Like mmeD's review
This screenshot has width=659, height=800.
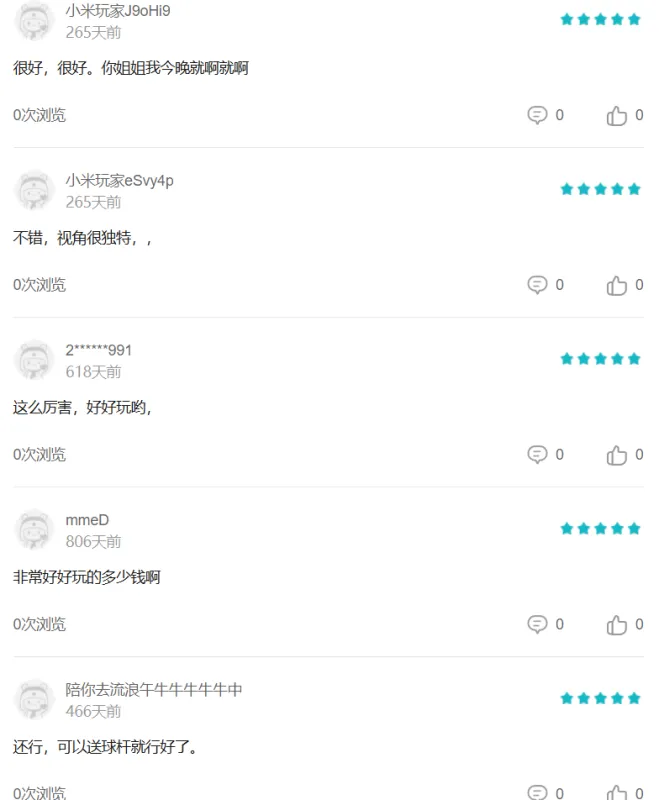point(617,625)
